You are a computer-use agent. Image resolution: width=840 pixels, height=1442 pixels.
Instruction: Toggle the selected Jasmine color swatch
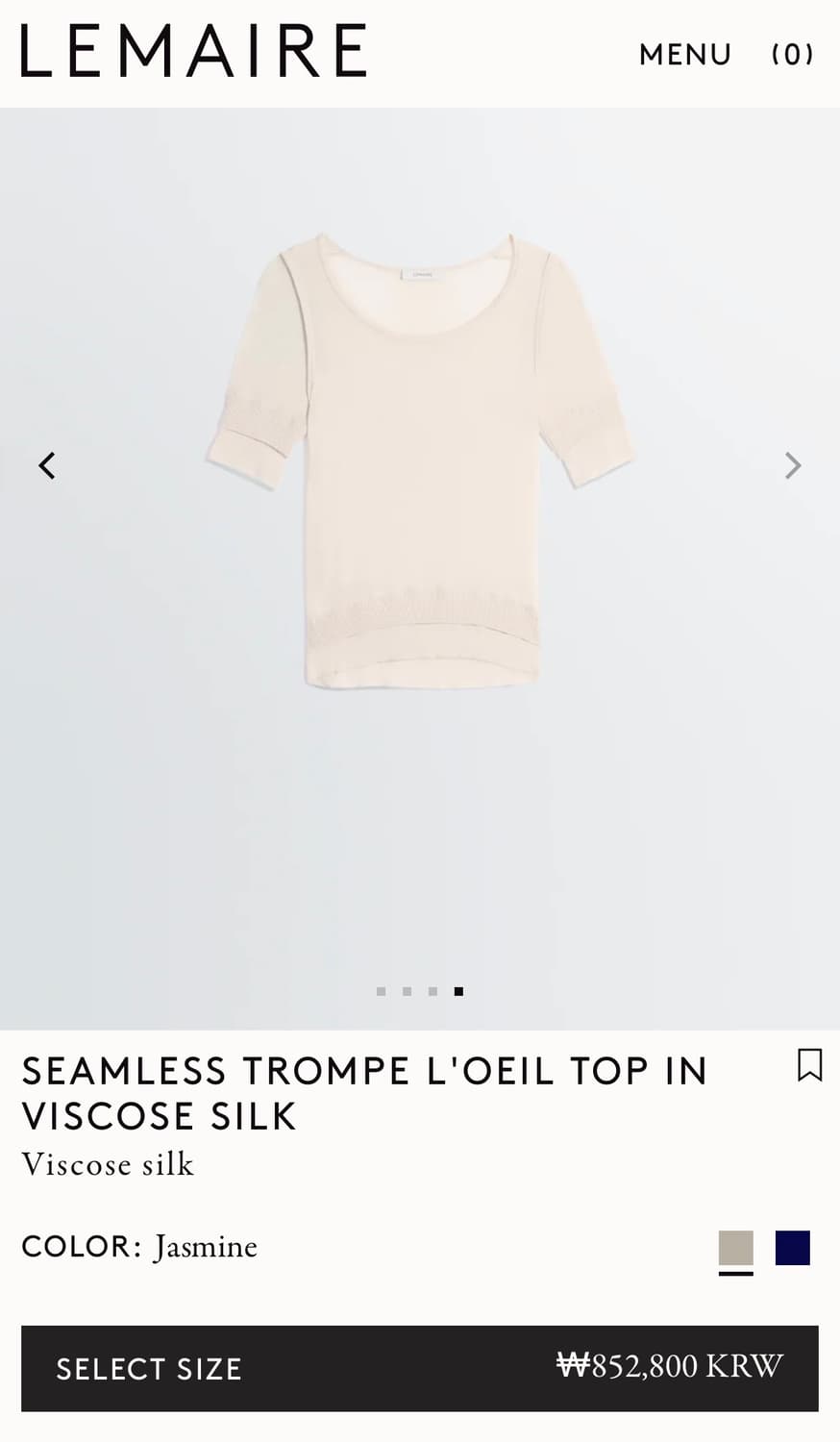[x=734, y=1247]
